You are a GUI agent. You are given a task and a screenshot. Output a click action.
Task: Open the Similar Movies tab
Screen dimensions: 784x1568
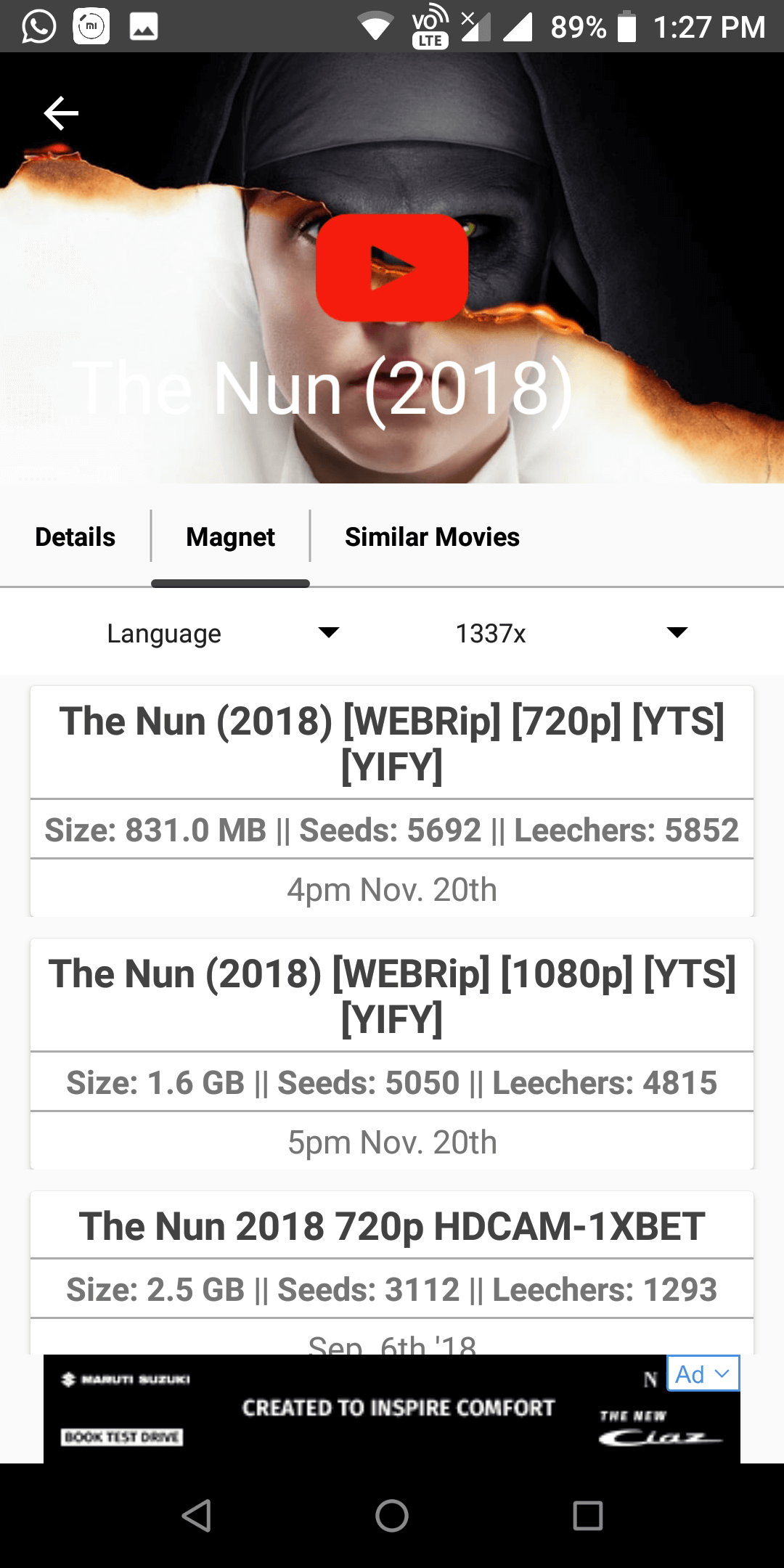[x=432, y=537]
